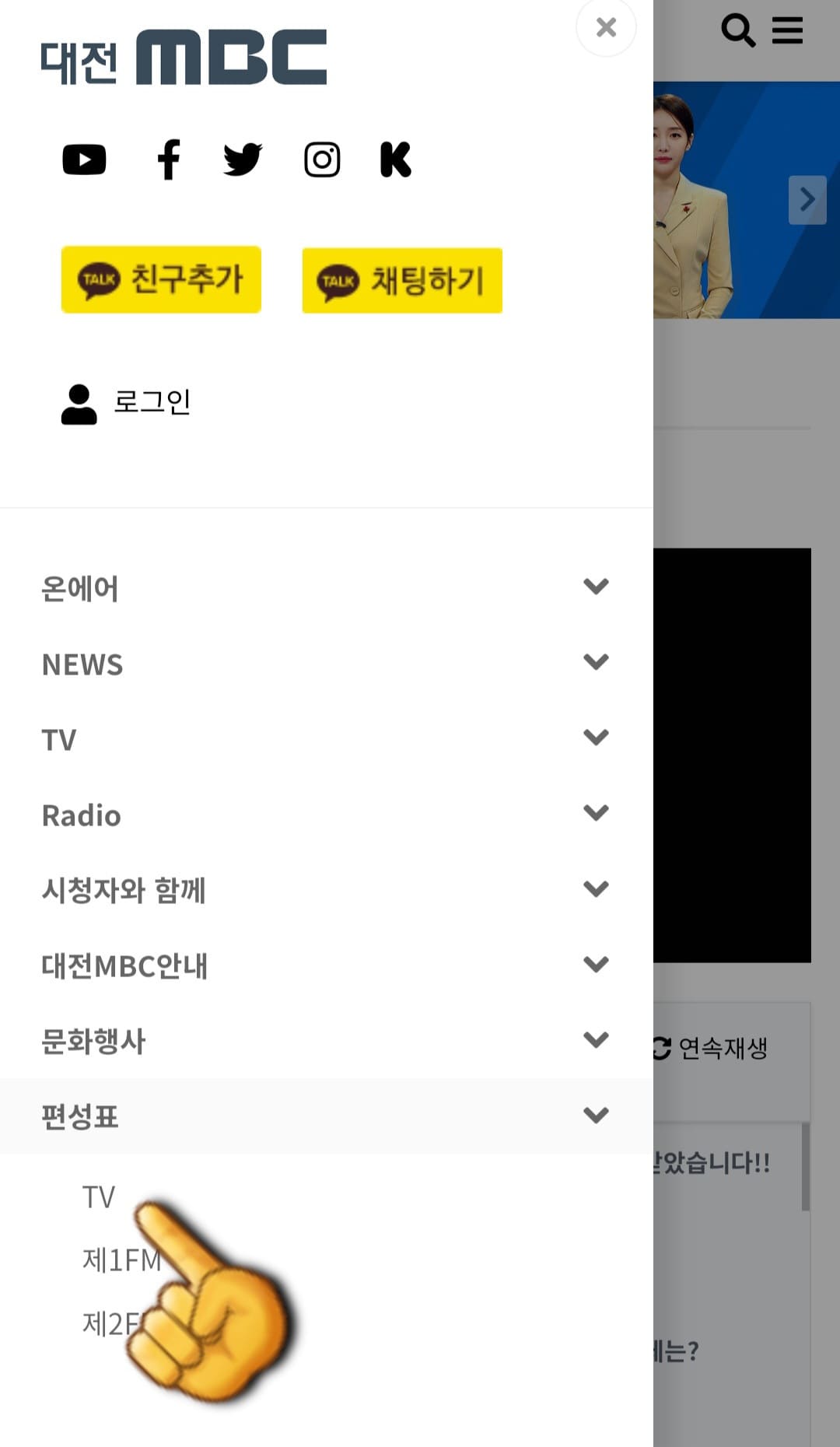The height and width of the screenshot is (1447, 840).
Task: Open the search magnifier icon
Action: tap(737, 31)
